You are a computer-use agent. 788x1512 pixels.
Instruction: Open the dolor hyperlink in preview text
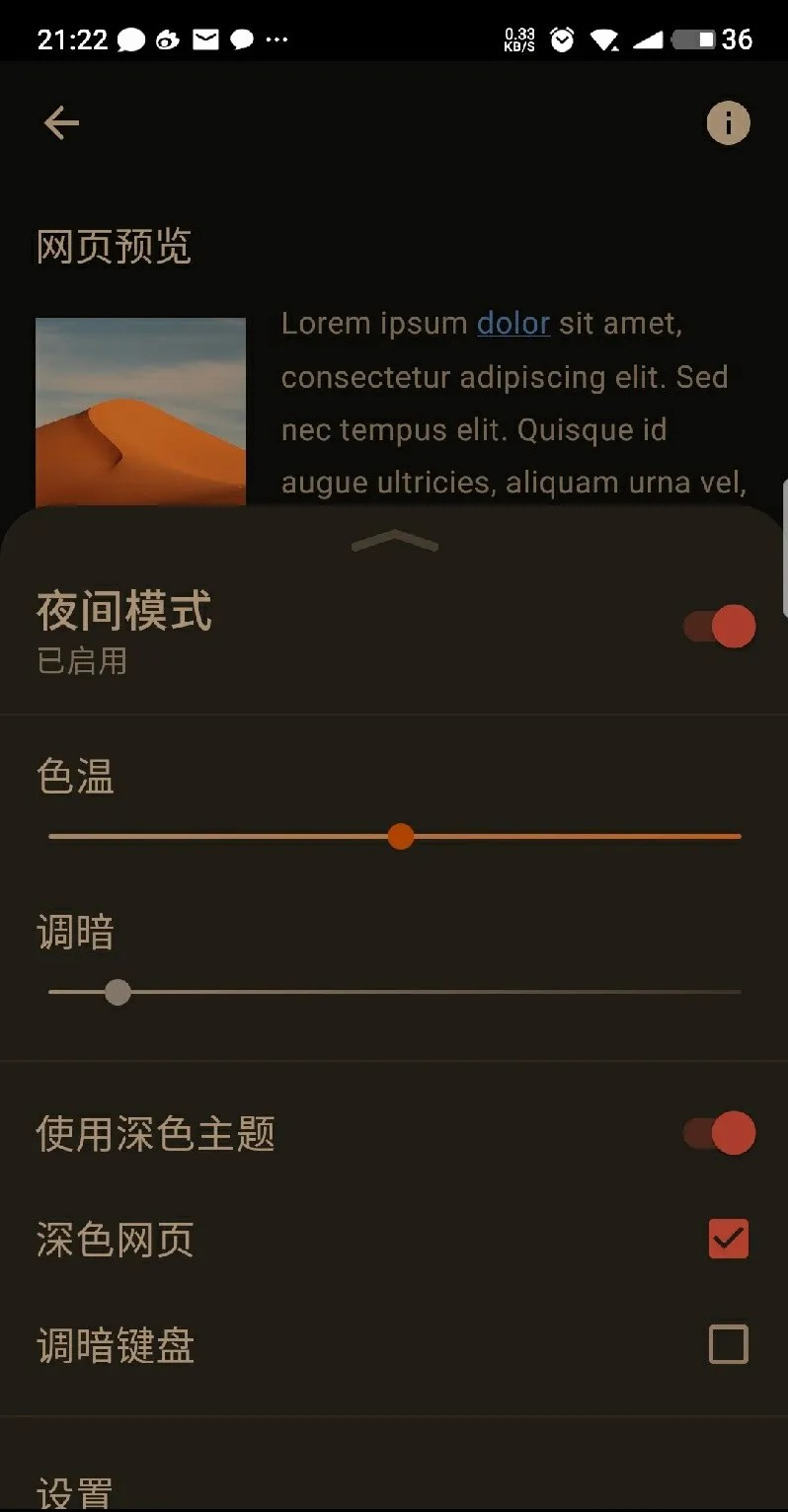(512, 323)
